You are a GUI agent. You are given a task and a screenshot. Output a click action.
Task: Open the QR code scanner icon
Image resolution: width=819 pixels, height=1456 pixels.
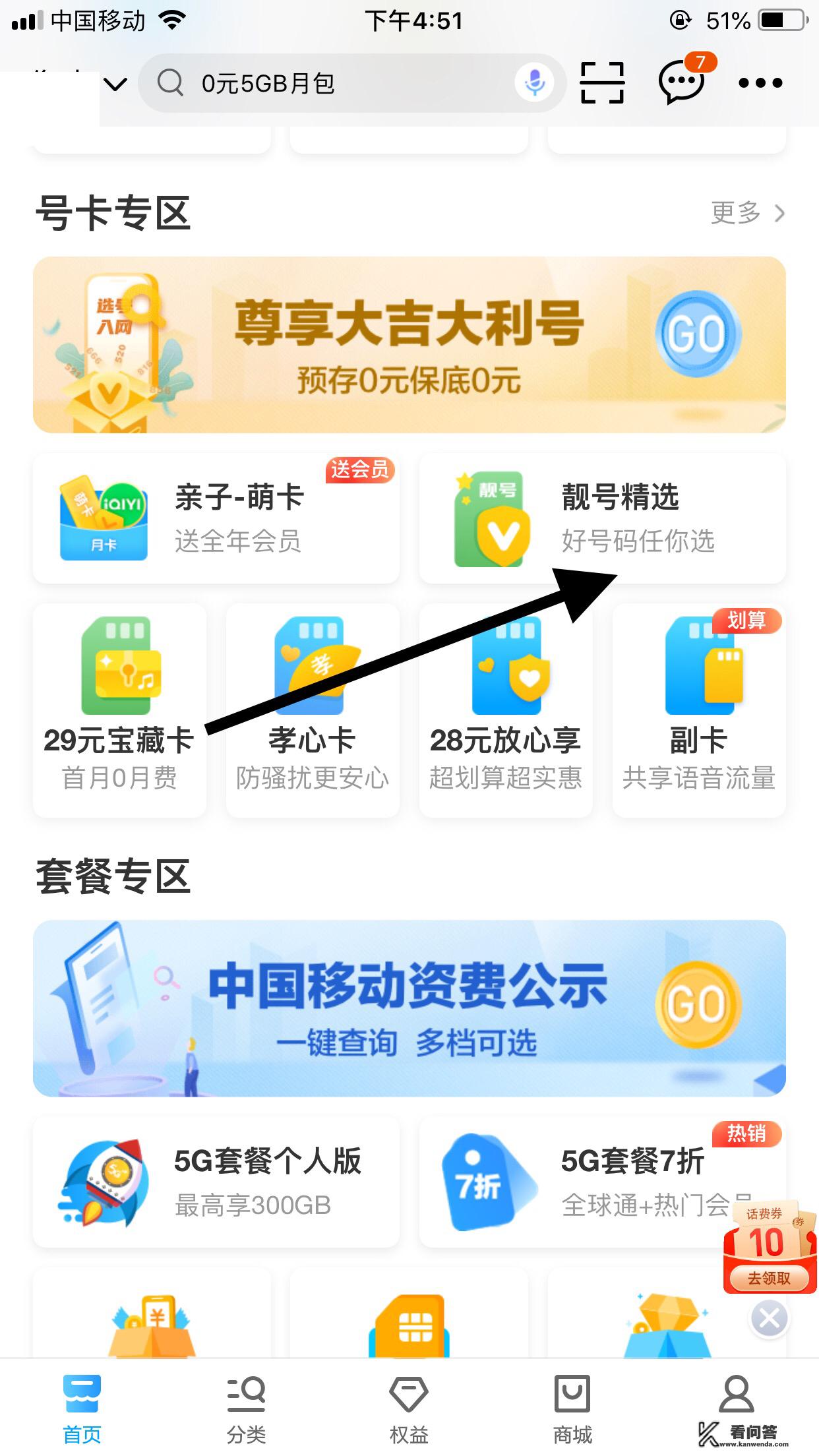pyautogui.click(x=601, y=83)
